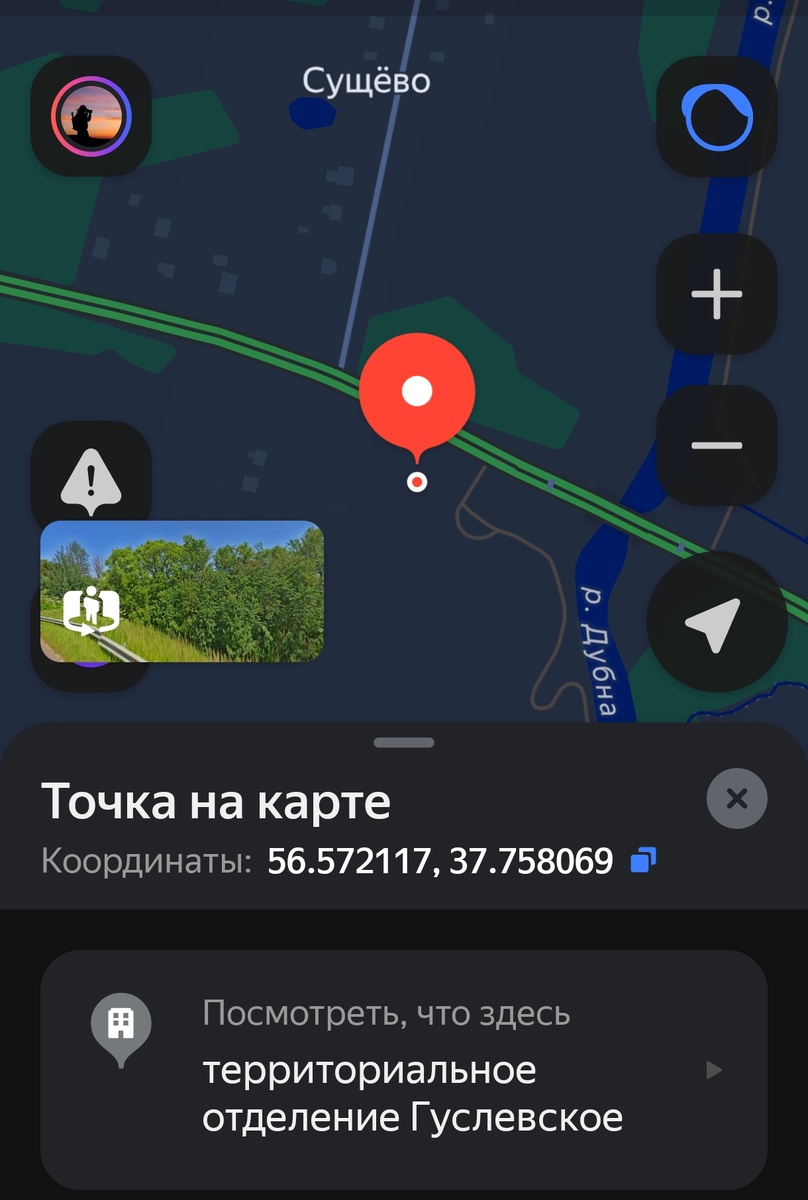Tap Посмотреть, что здесь
The image size is (808, 1200).
tap(386, 1013)
